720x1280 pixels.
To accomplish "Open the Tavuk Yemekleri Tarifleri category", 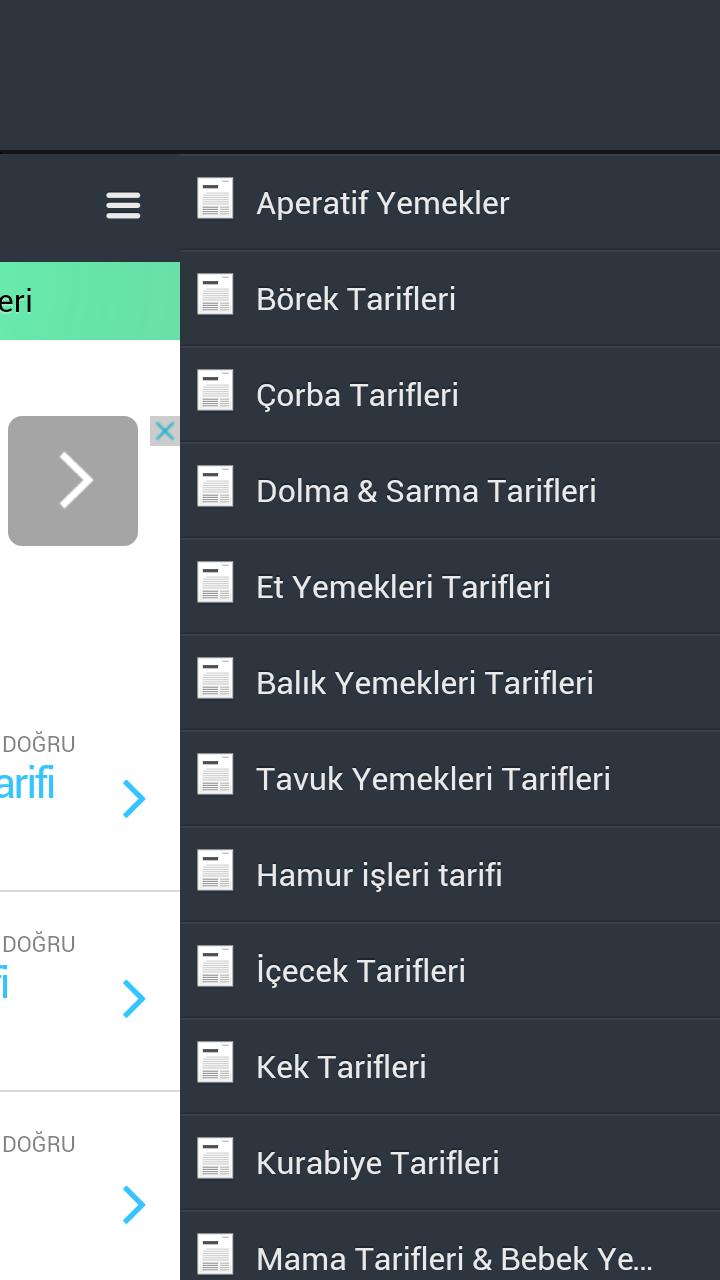I will [434, 778].
